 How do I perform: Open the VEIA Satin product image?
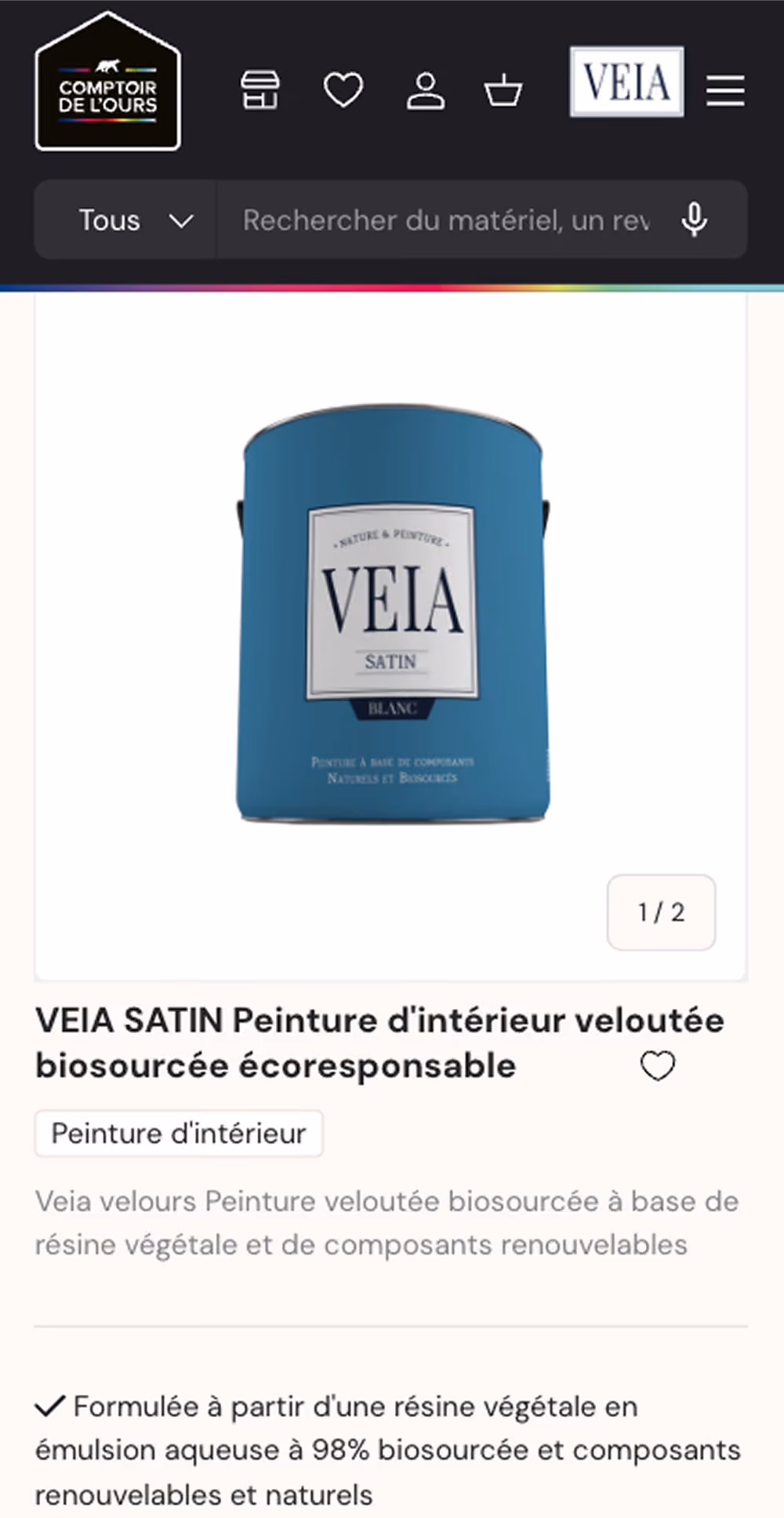(x=391, y=613)
